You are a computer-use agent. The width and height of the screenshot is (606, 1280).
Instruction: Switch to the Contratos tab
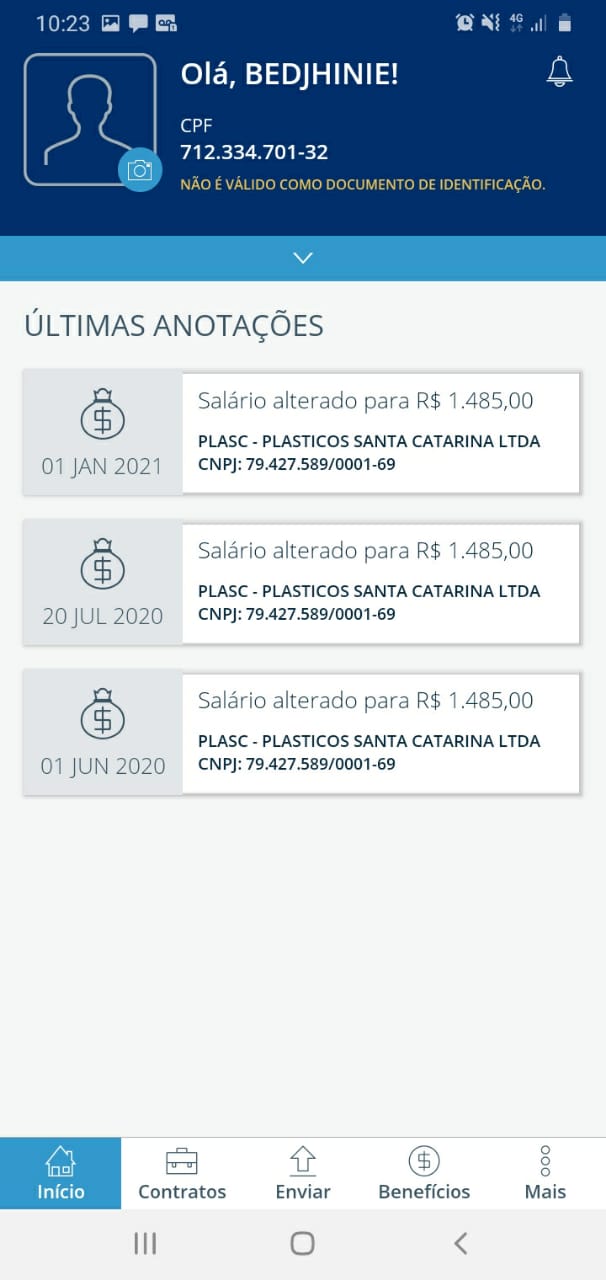point(182,1173)
